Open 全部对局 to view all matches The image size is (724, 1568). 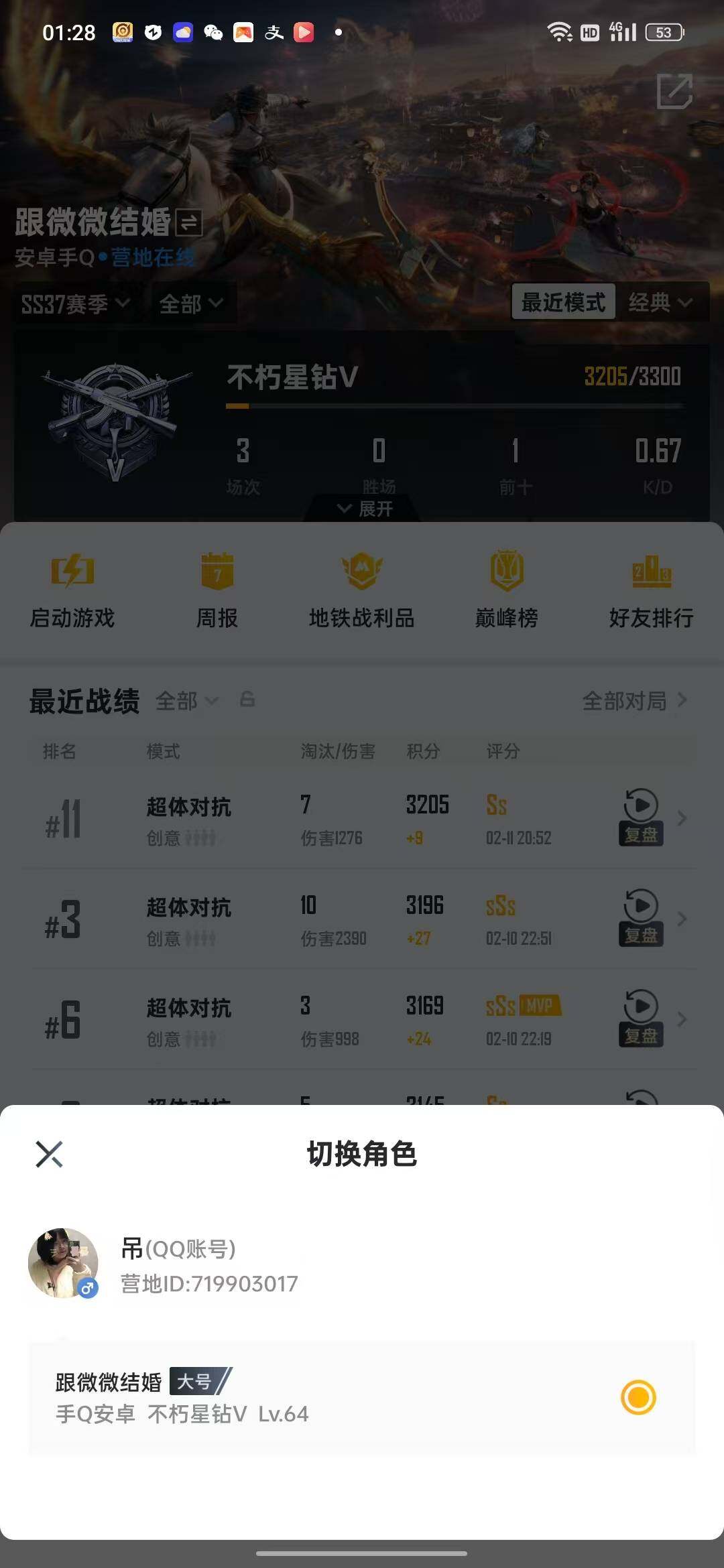(625, 700)
